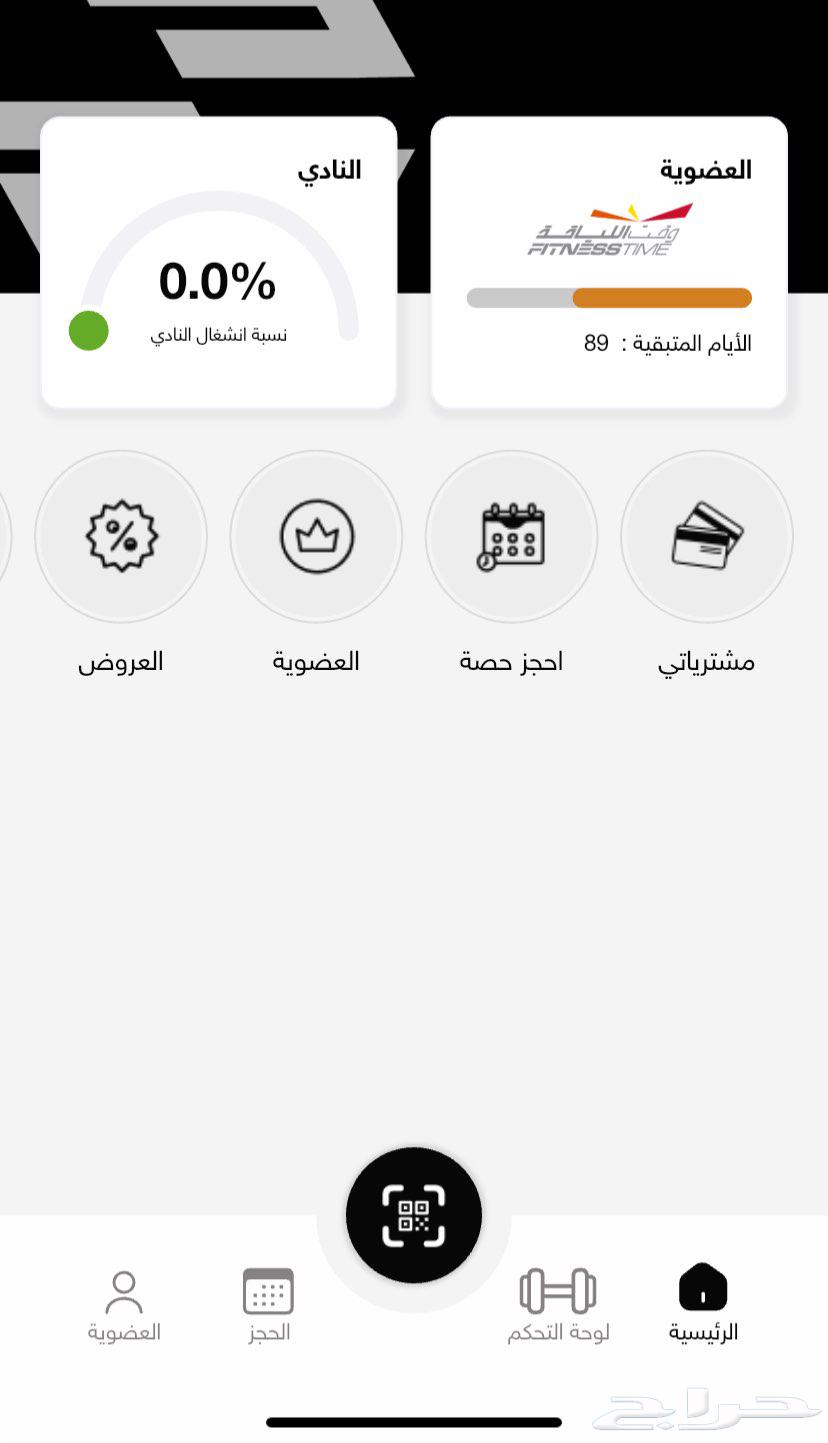The image size is (828, 1443).
Task: Tap احجز حصة to book a class
Action: (x=511, y=537)
